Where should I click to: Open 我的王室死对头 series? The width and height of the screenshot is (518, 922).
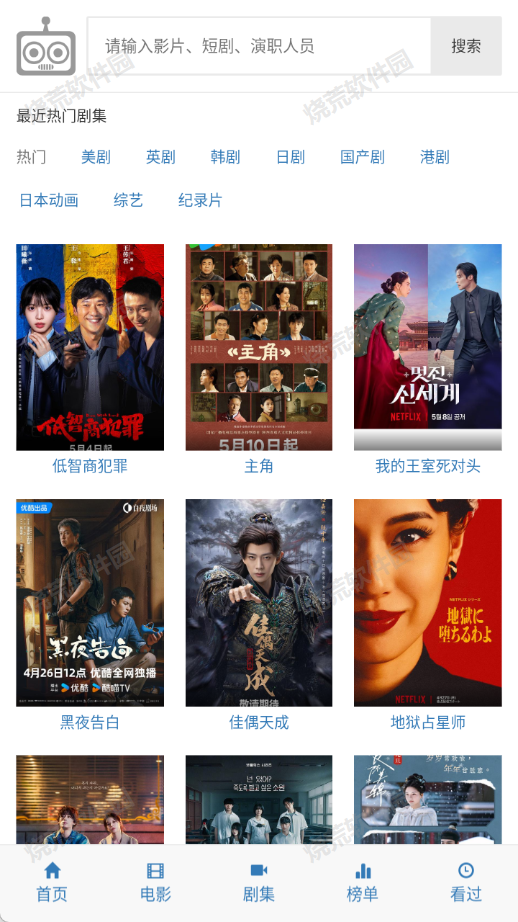428,348
